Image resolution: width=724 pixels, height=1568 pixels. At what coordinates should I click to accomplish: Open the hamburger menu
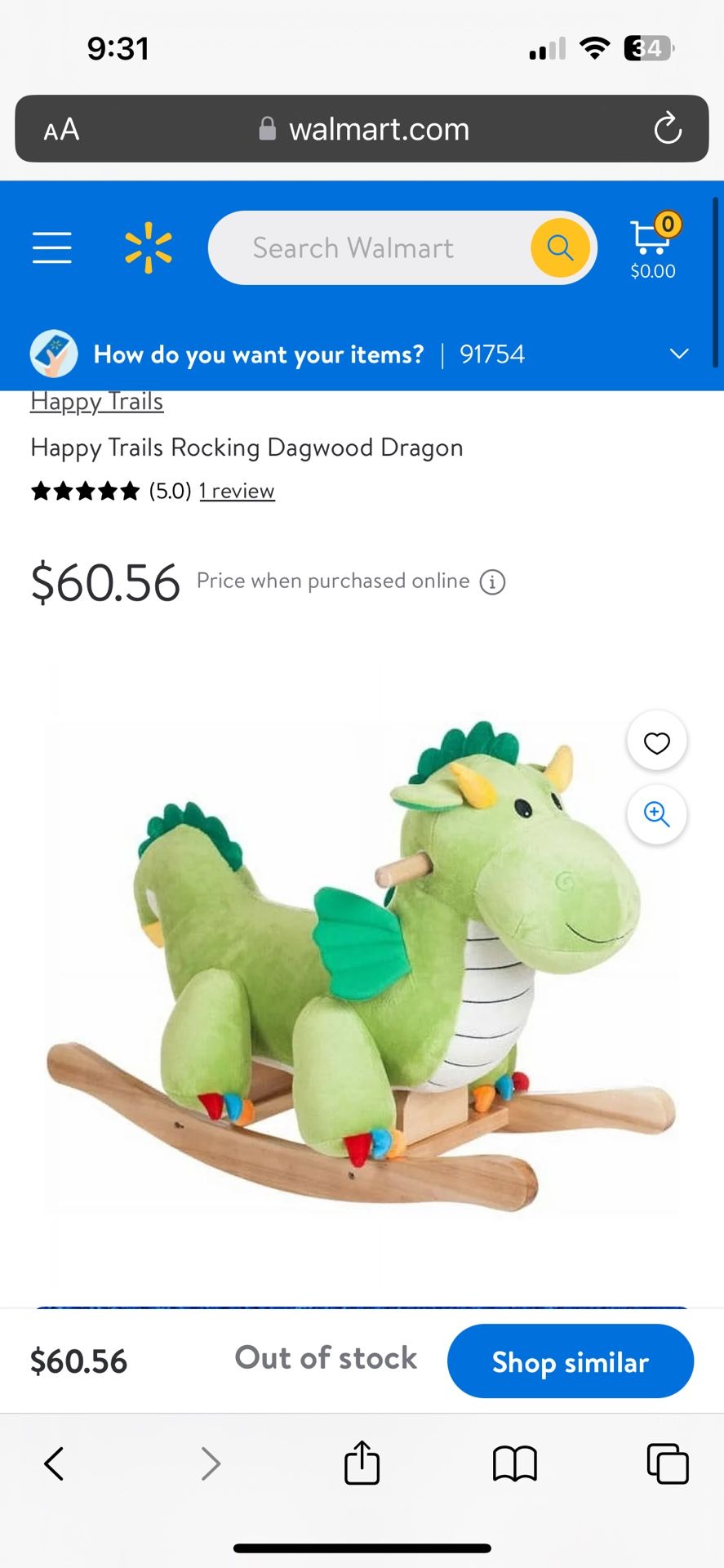(x=52, y=247)
